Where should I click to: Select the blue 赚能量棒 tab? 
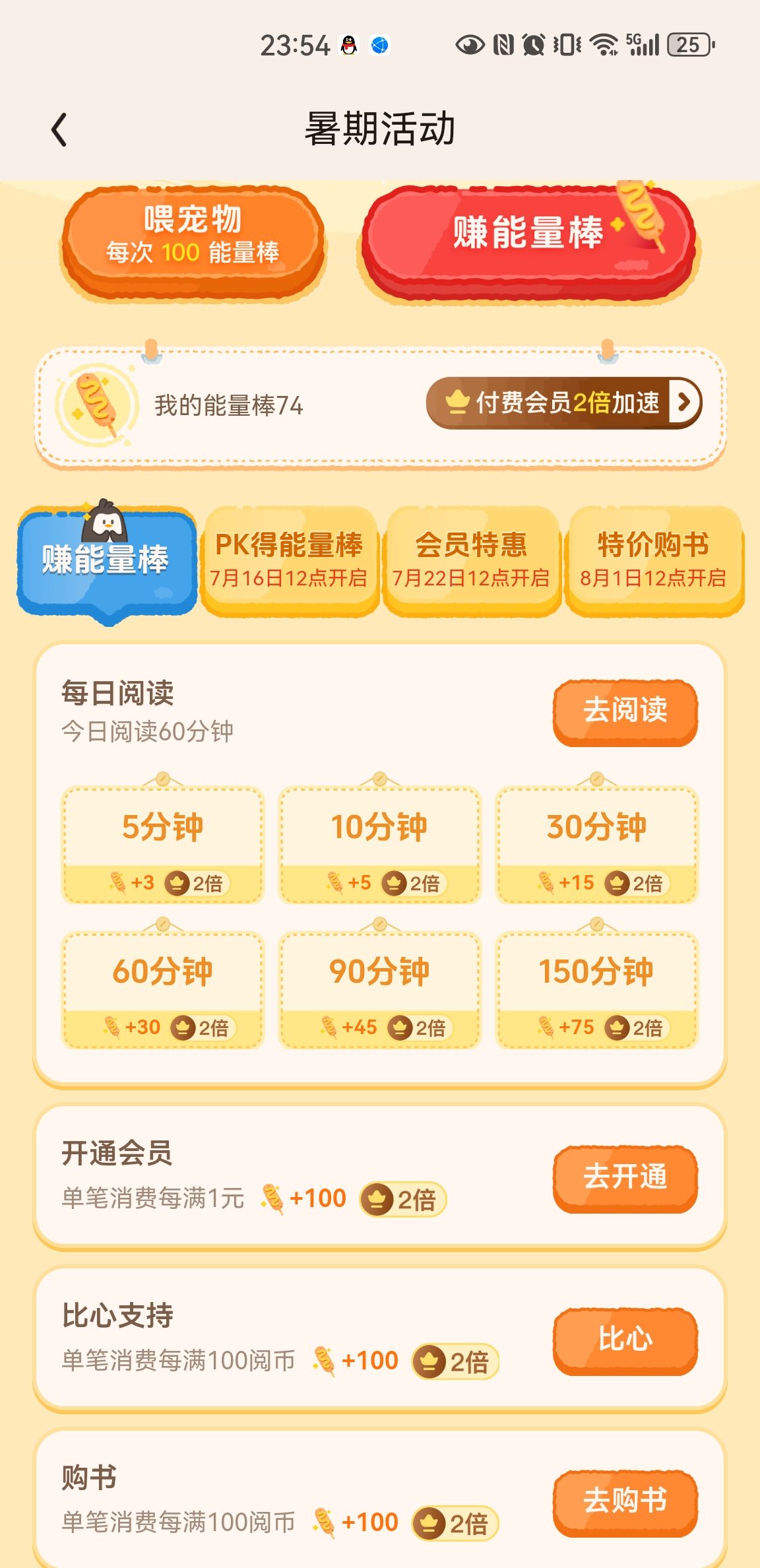106,561
